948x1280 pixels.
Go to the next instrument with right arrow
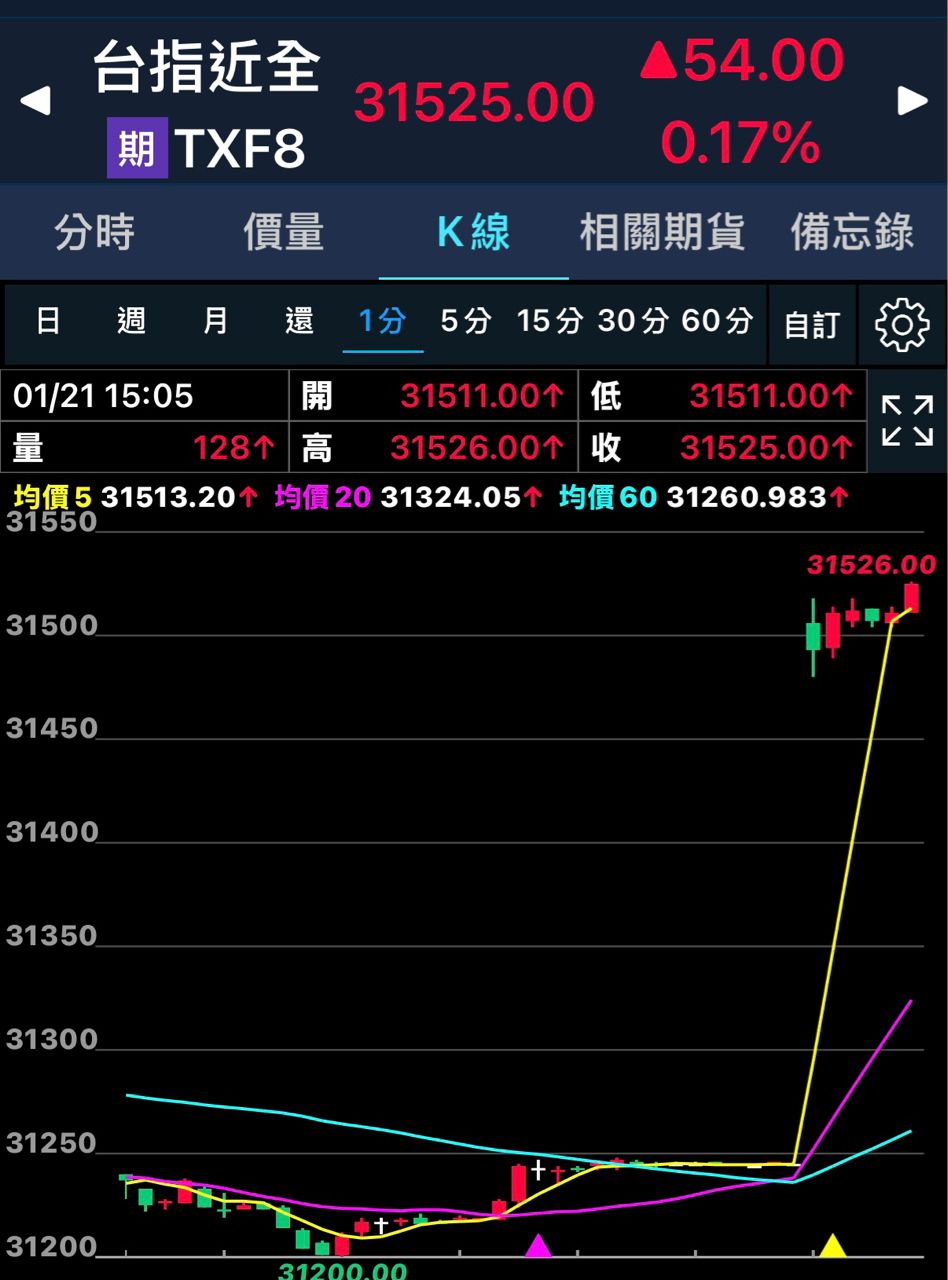pos(912,101)
